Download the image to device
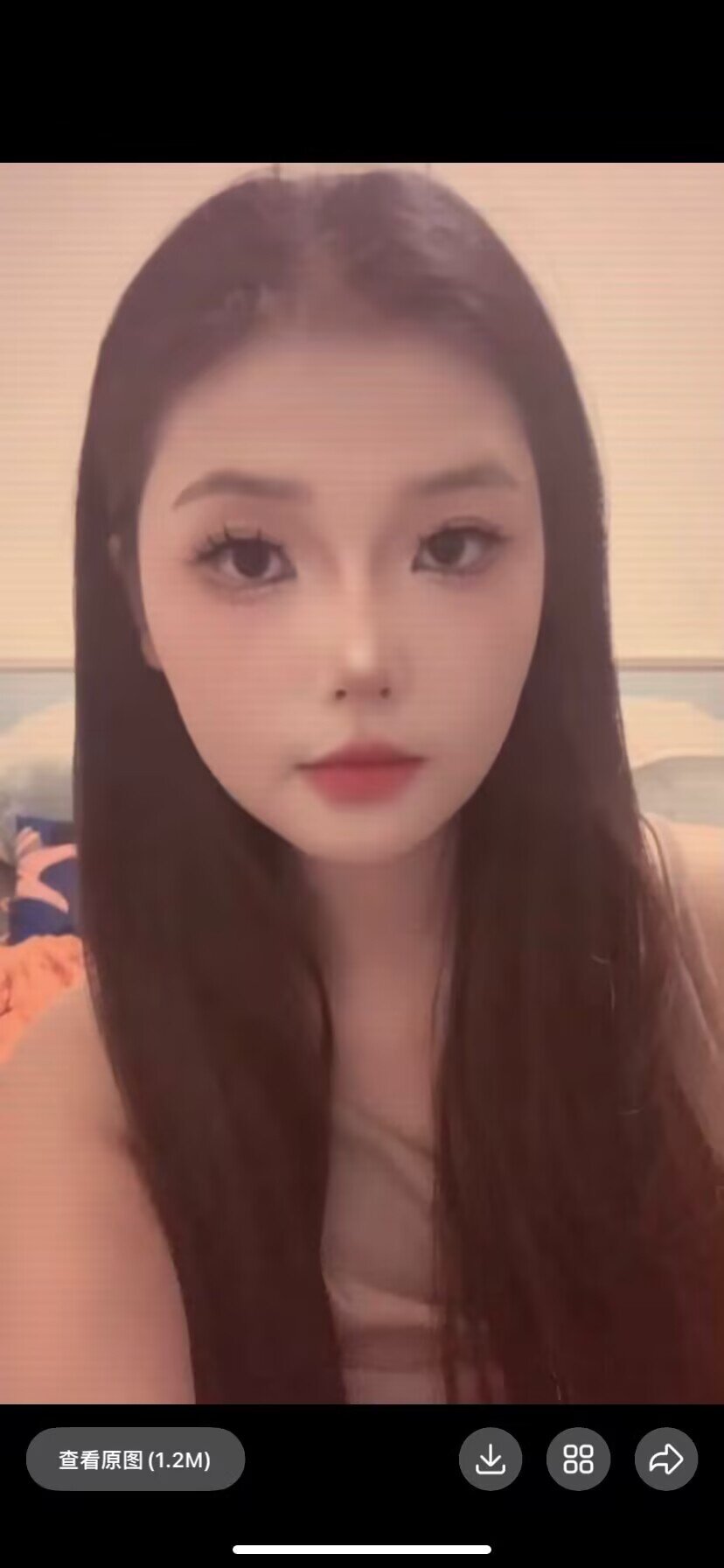 pos(491,1459)
